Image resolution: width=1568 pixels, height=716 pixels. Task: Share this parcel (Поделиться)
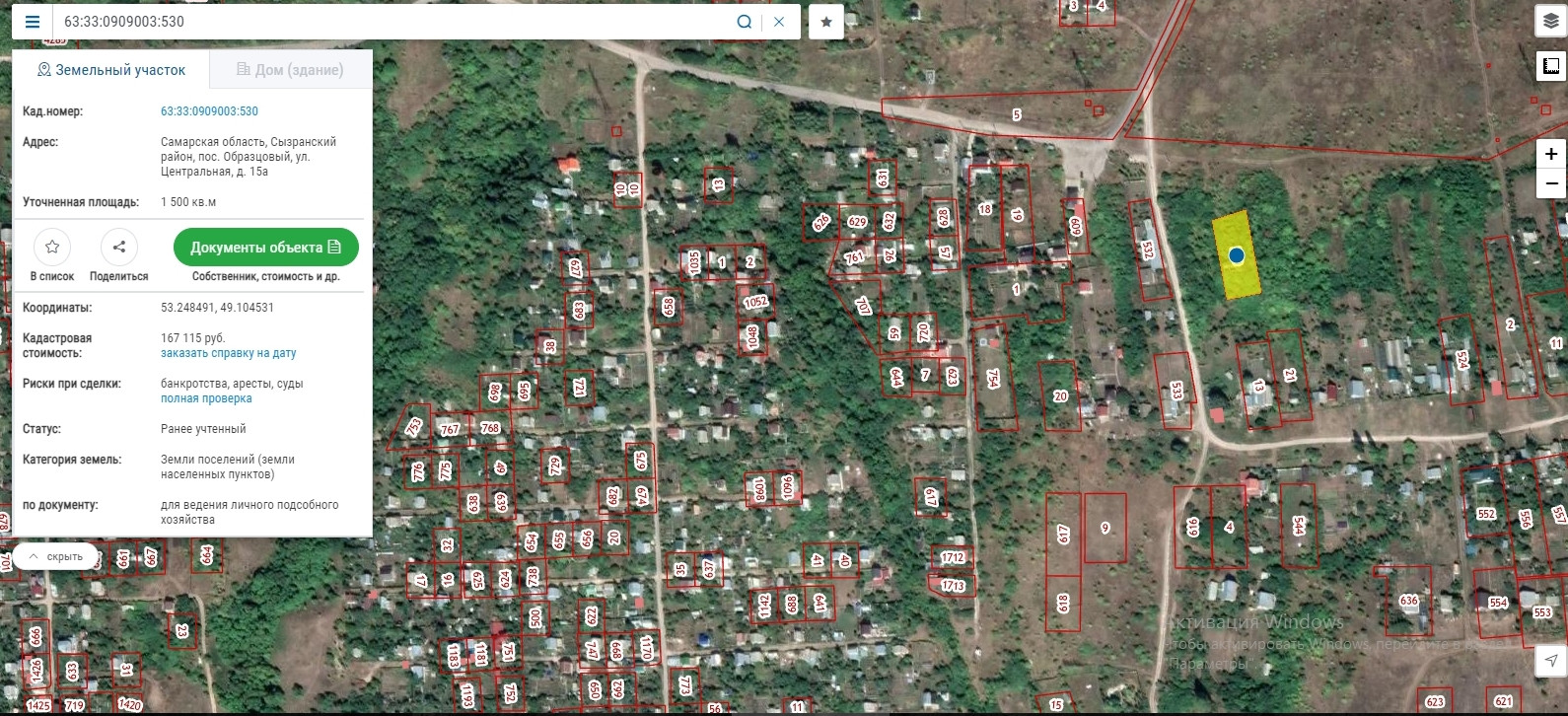click(119, 255)
